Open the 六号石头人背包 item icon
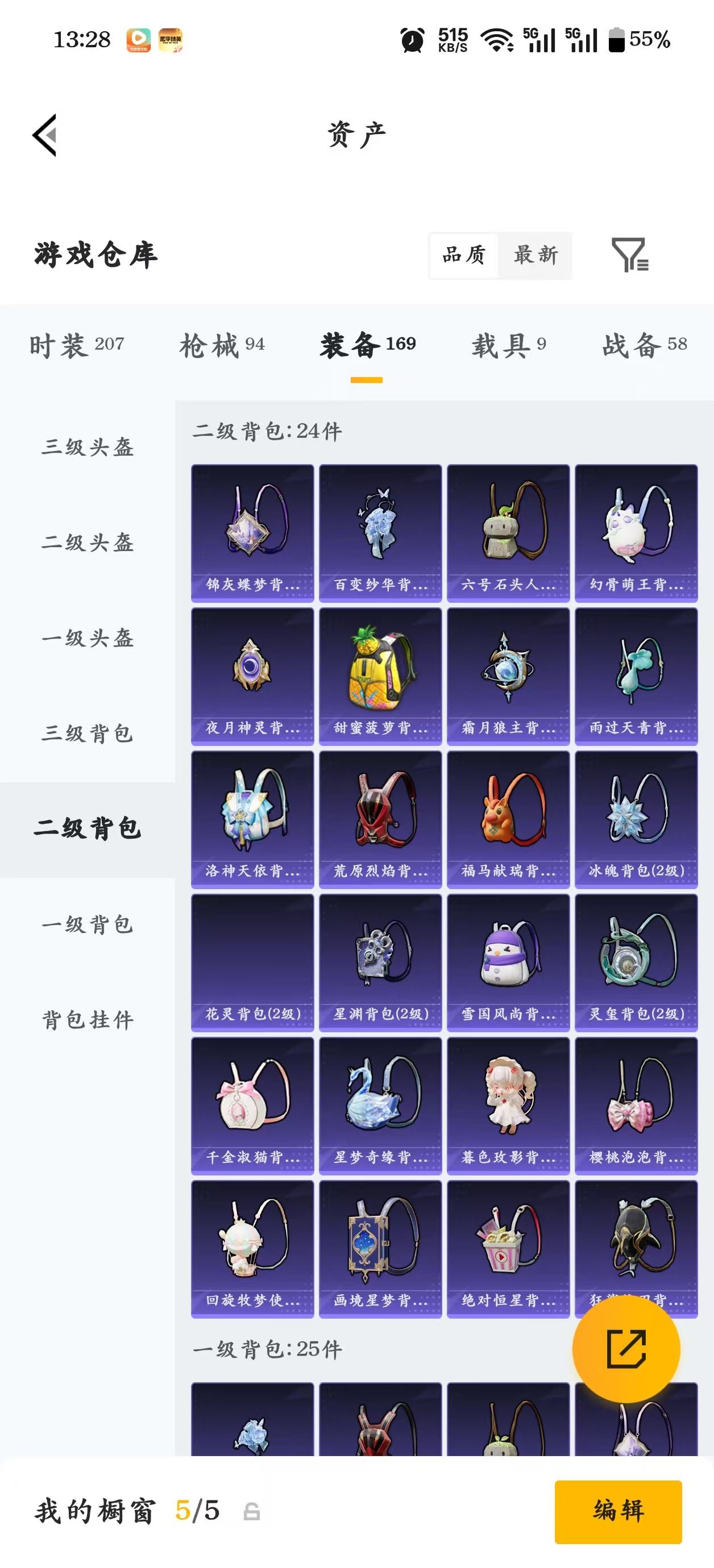The image size is (714, 1568). 508,529
